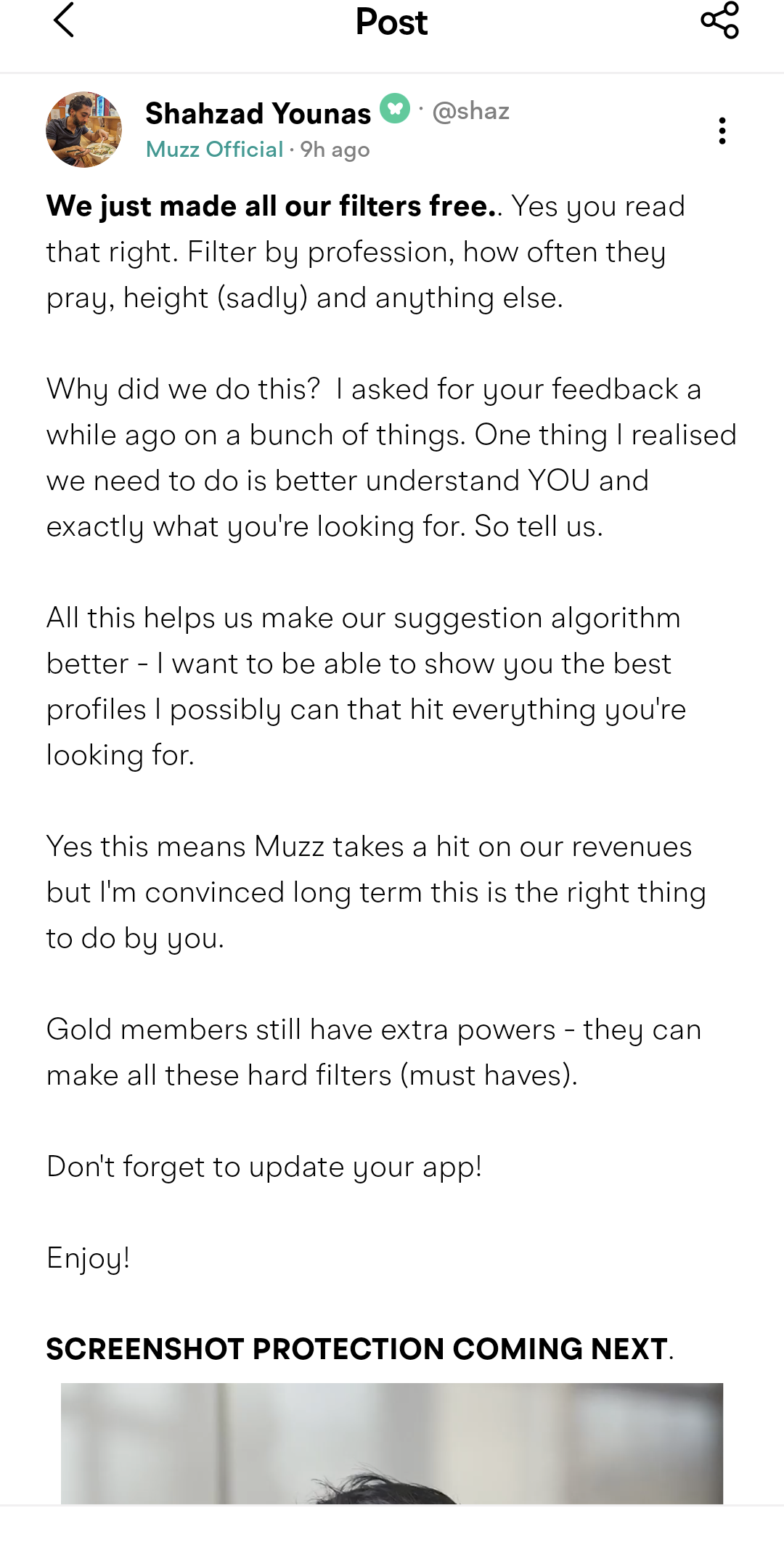Viewport: 784px width, 1545px height.
Task: Open the Shahzad Younas profile name
Action: click(x=258, y=113)
